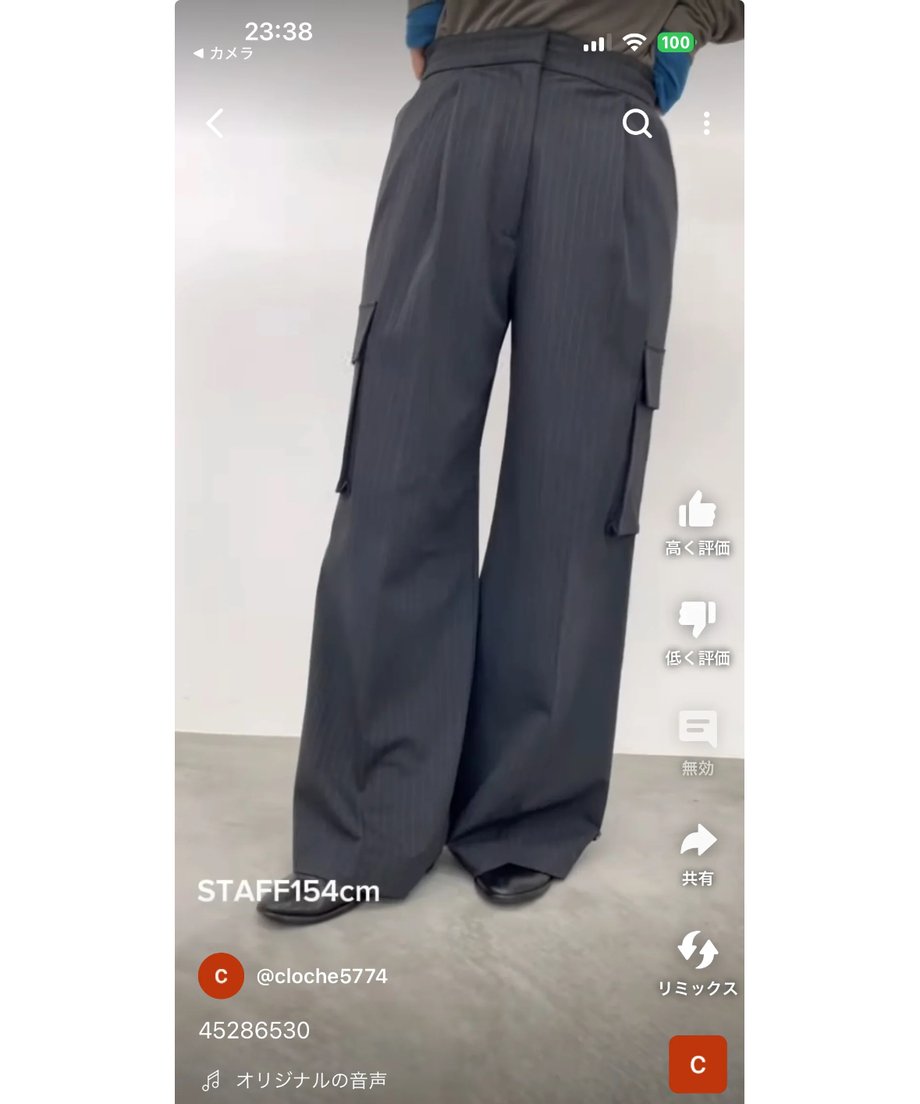Screen dimensions: 920x1104
Task: Return to the Camera app
Action: pos(224,54)
